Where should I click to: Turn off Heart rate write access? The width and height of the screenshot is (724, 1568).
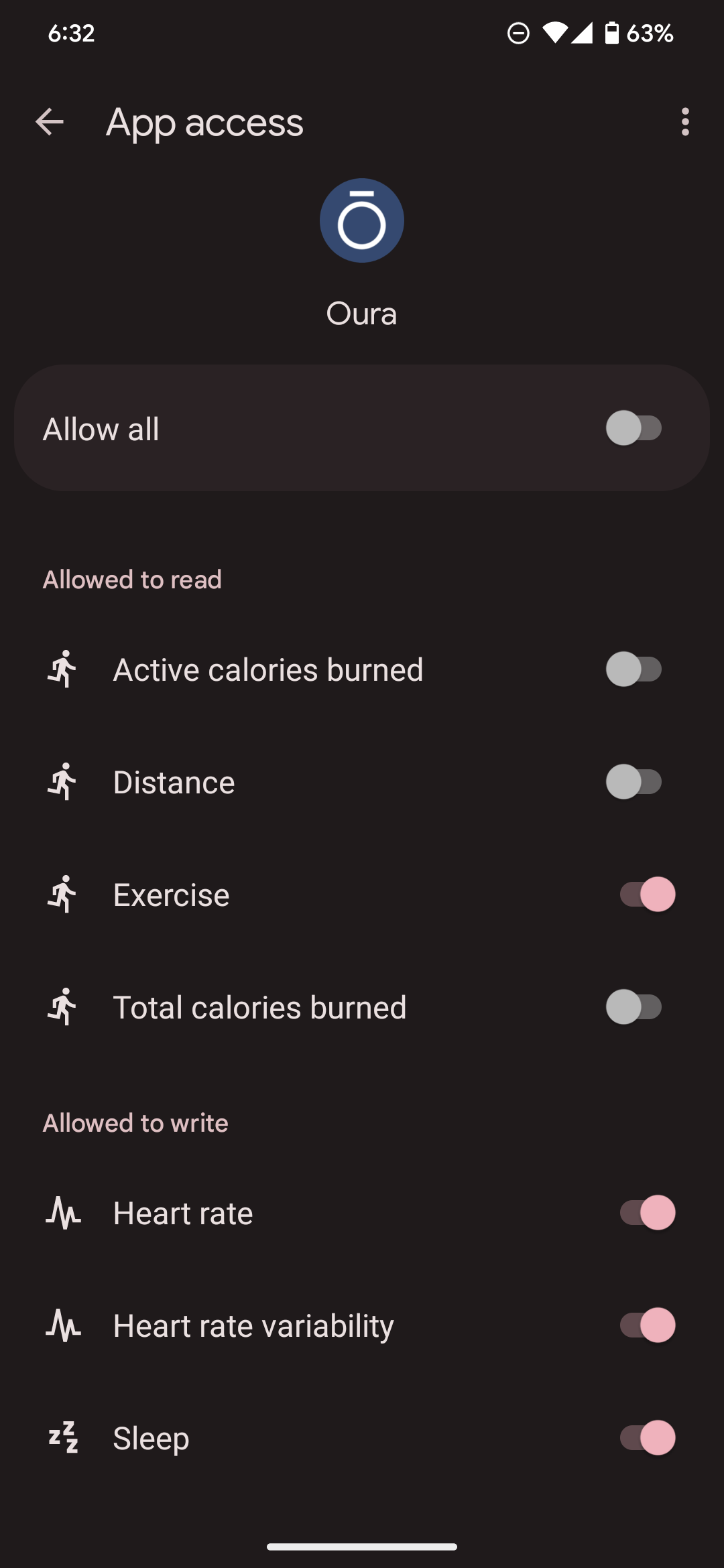647,1213
